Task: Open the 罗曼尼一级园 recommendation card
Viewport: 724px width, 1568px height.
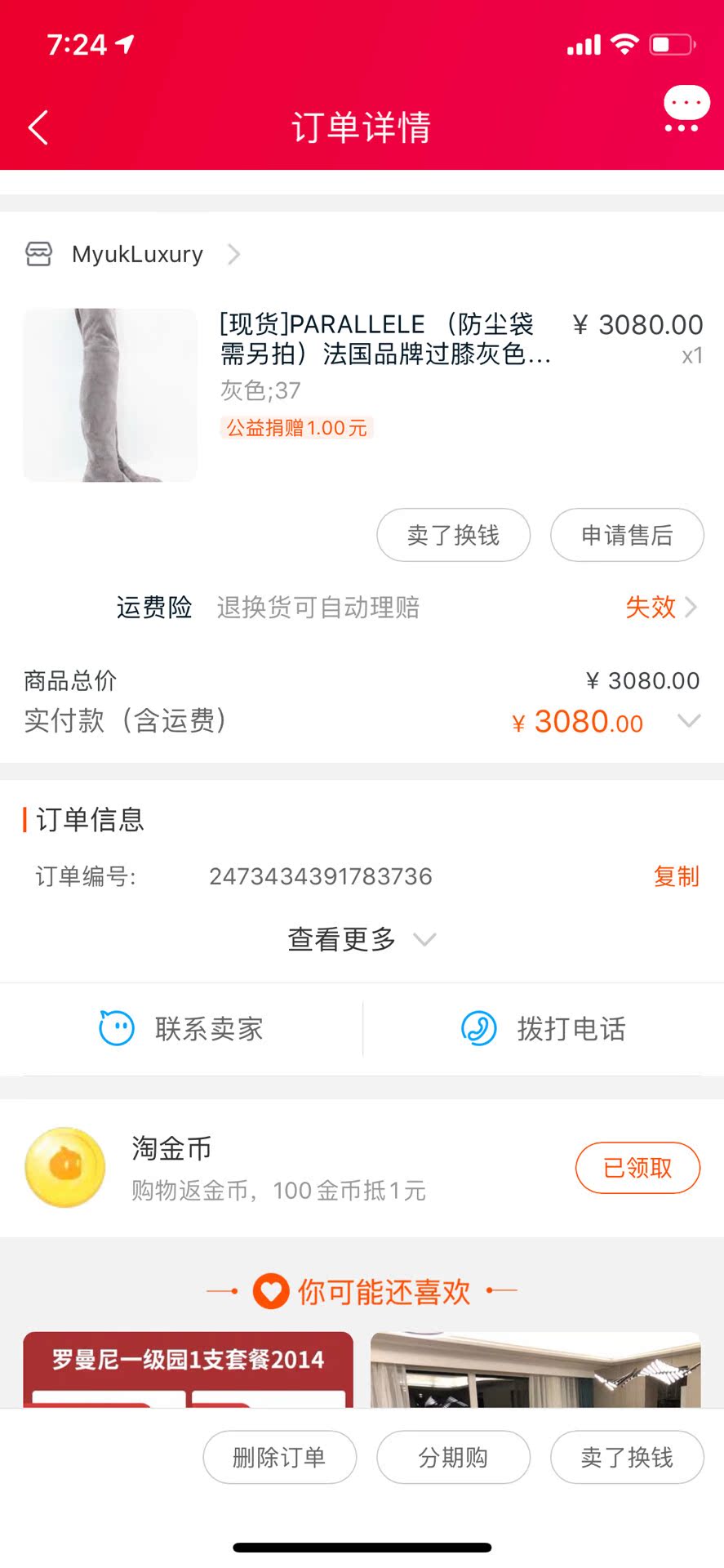Action: pyautogui.click(x=188, y=1369)
